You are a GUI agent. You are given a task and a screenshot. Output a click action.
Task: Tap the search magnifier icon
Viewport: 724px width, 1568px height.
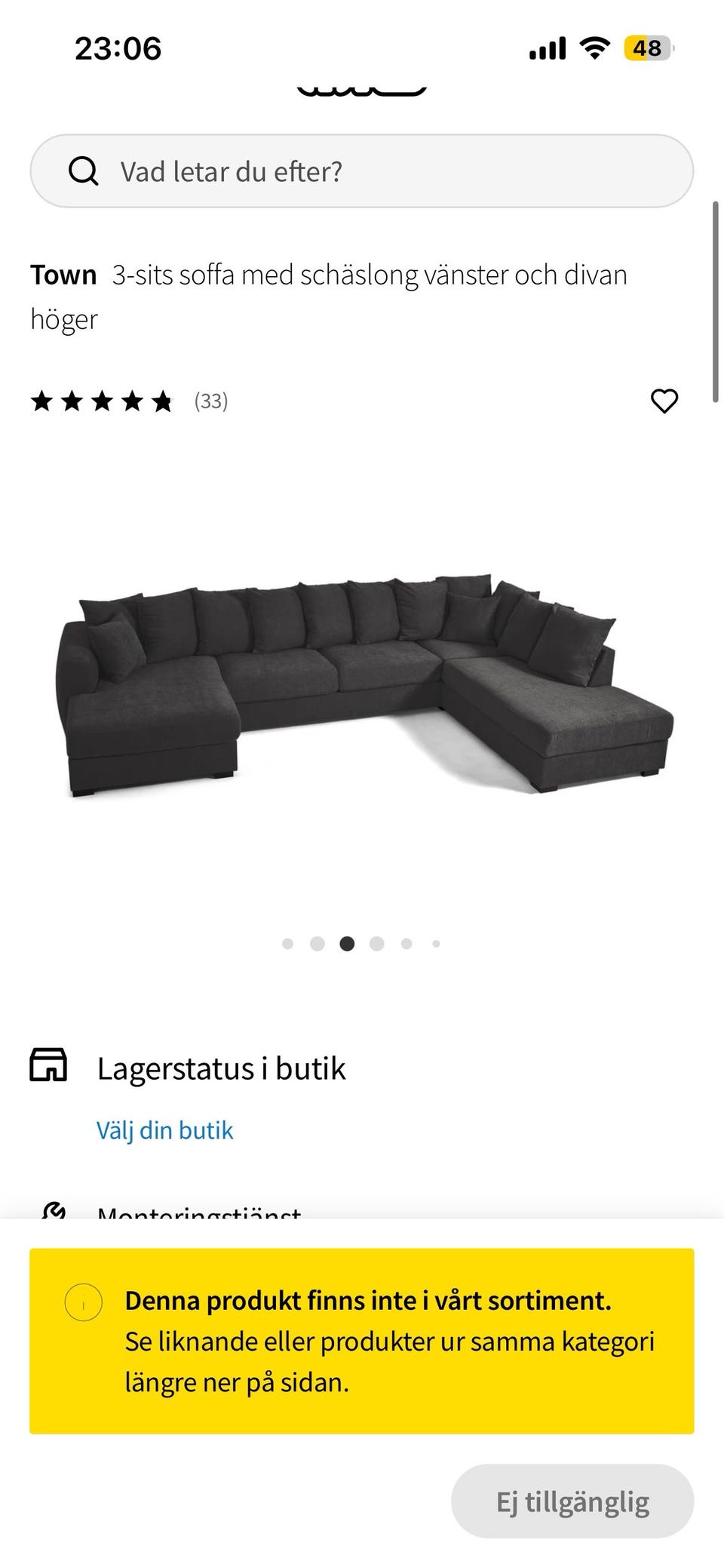[84, 171]
